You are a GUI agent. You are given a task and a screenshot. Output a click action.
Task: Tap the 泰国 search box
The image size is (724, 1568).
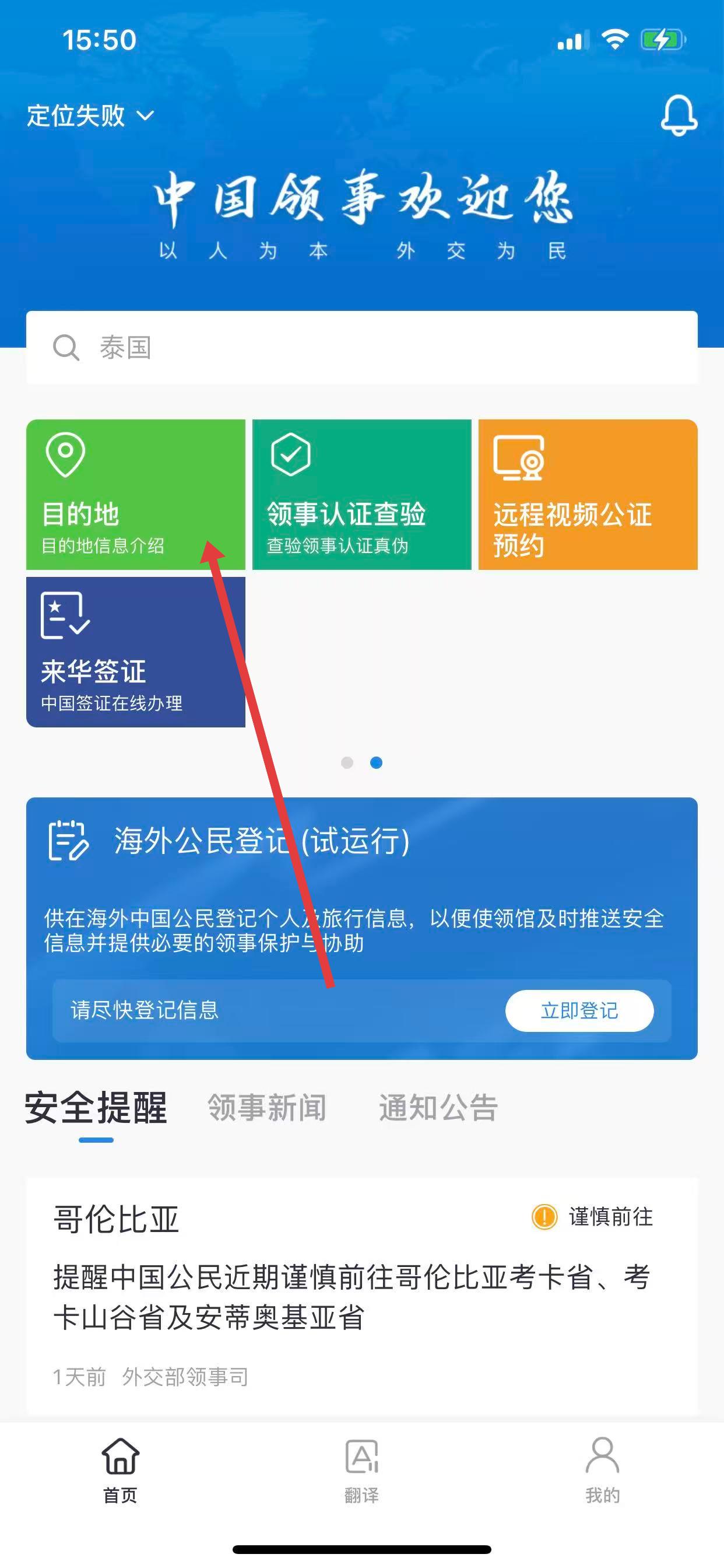point(361,348)
